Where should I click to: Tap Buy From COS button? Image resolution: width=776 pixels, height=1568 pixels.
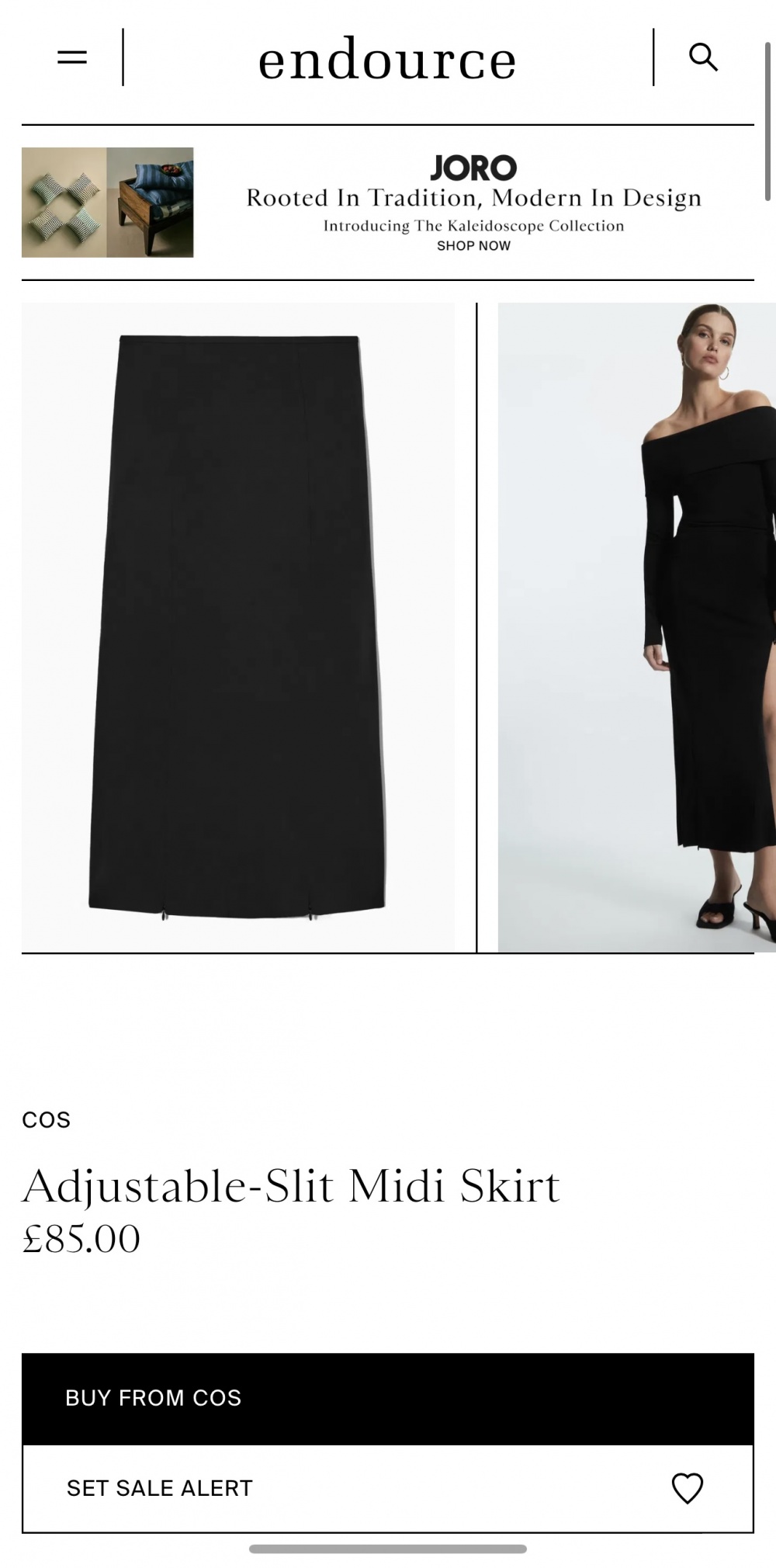click(387, 1398)
